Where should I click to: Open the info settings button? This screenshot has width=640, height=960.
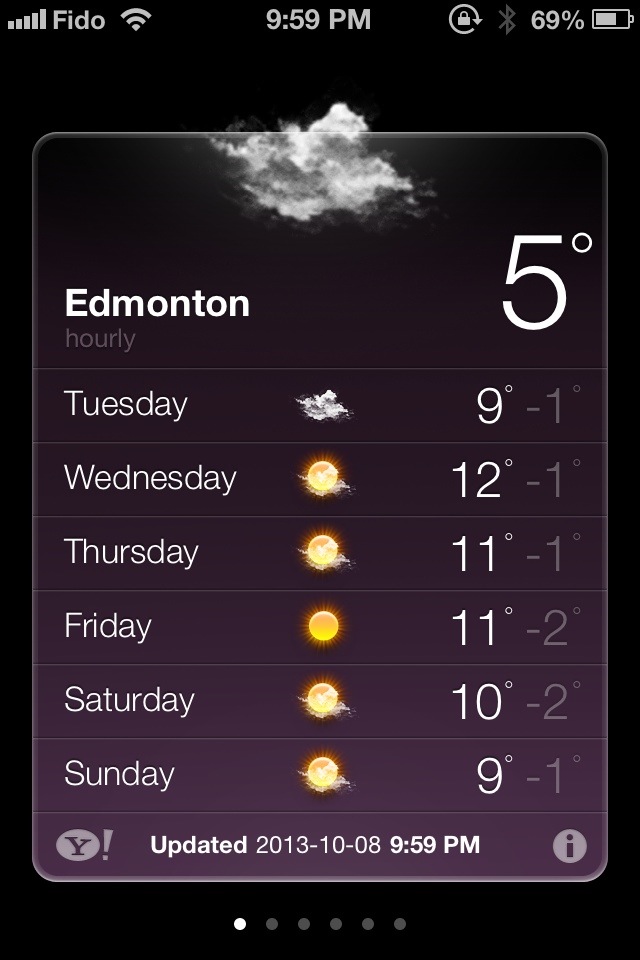(x=569, y=846)
